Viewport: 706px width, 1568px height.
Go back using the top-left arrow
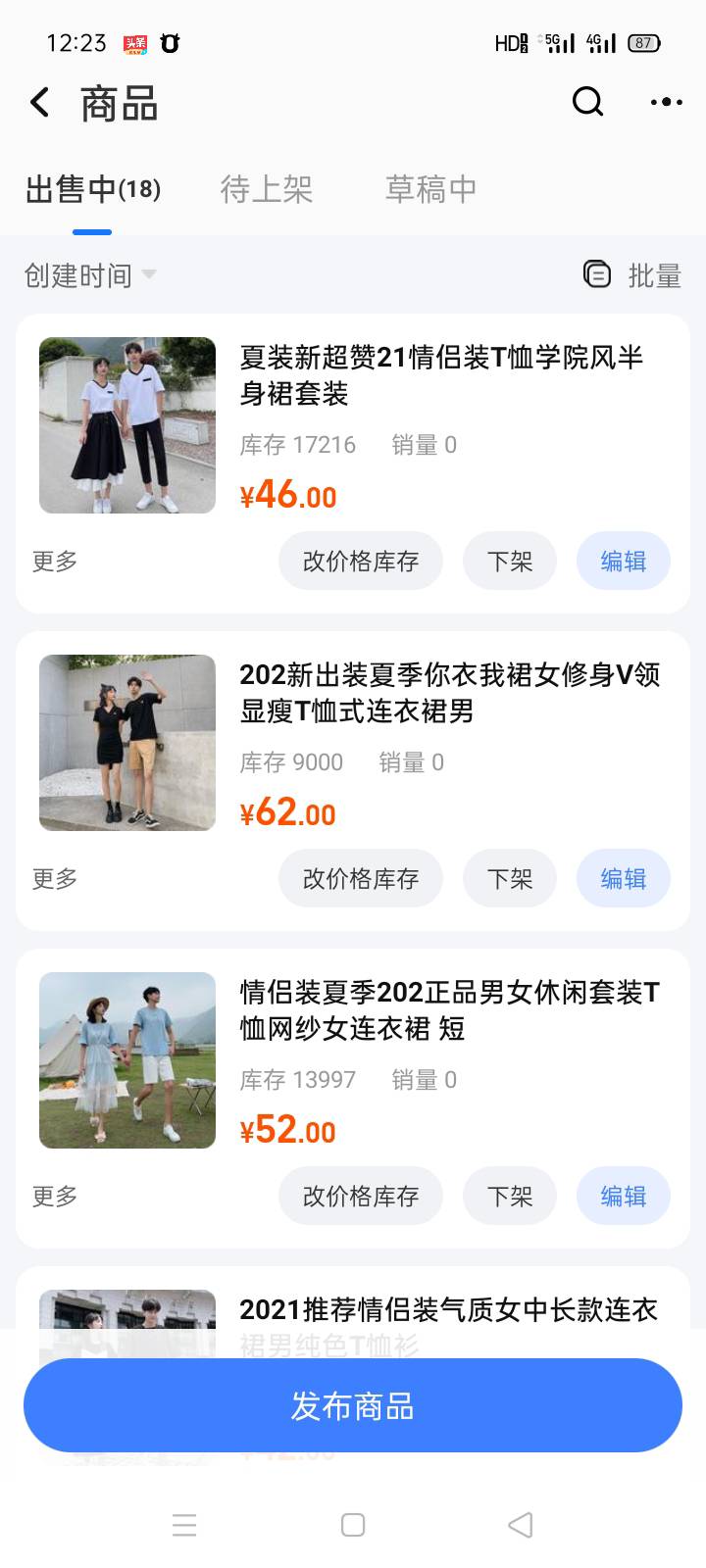39,102
